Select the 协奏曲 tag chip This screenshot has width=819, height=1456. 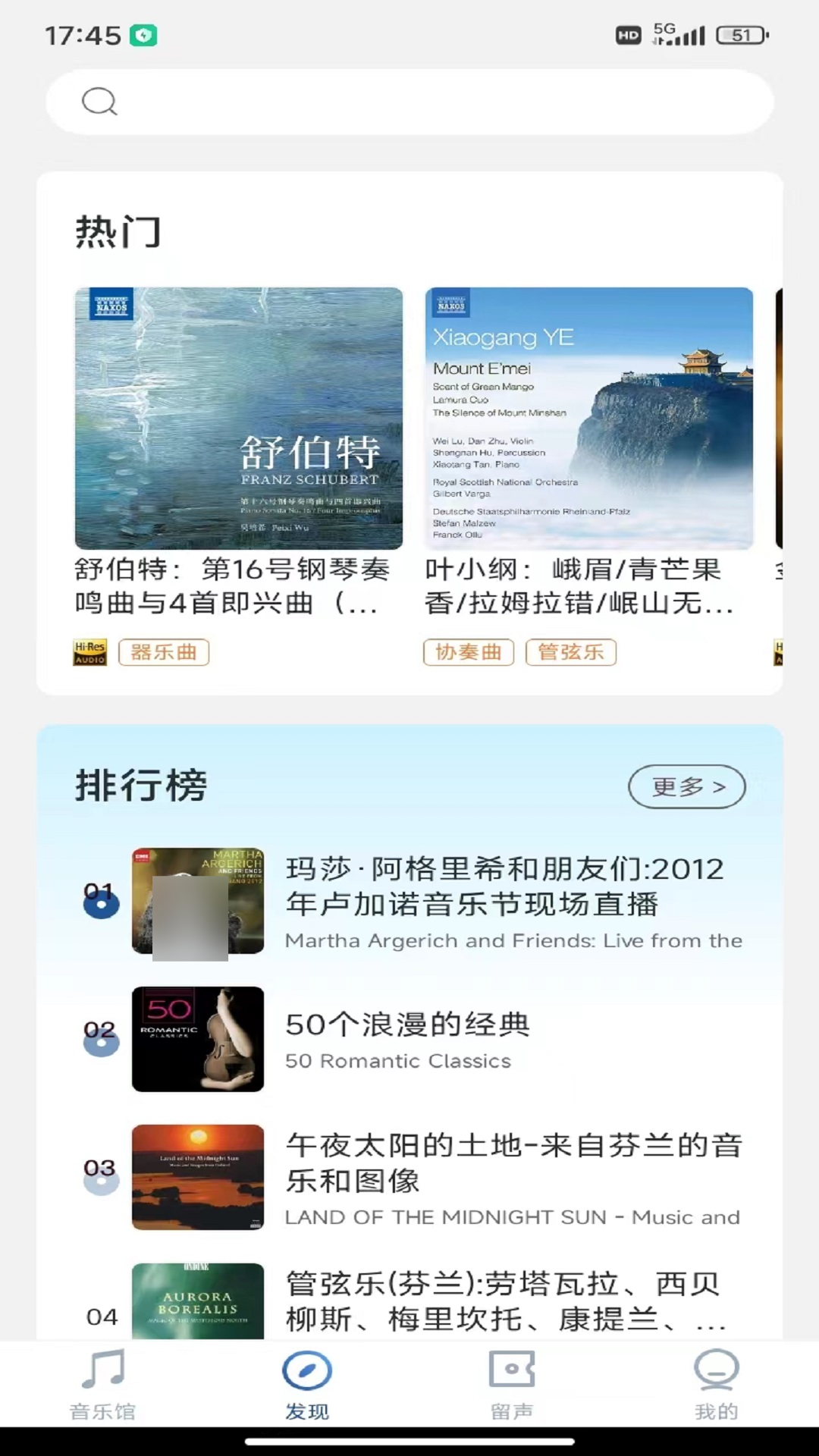(468, 652)
